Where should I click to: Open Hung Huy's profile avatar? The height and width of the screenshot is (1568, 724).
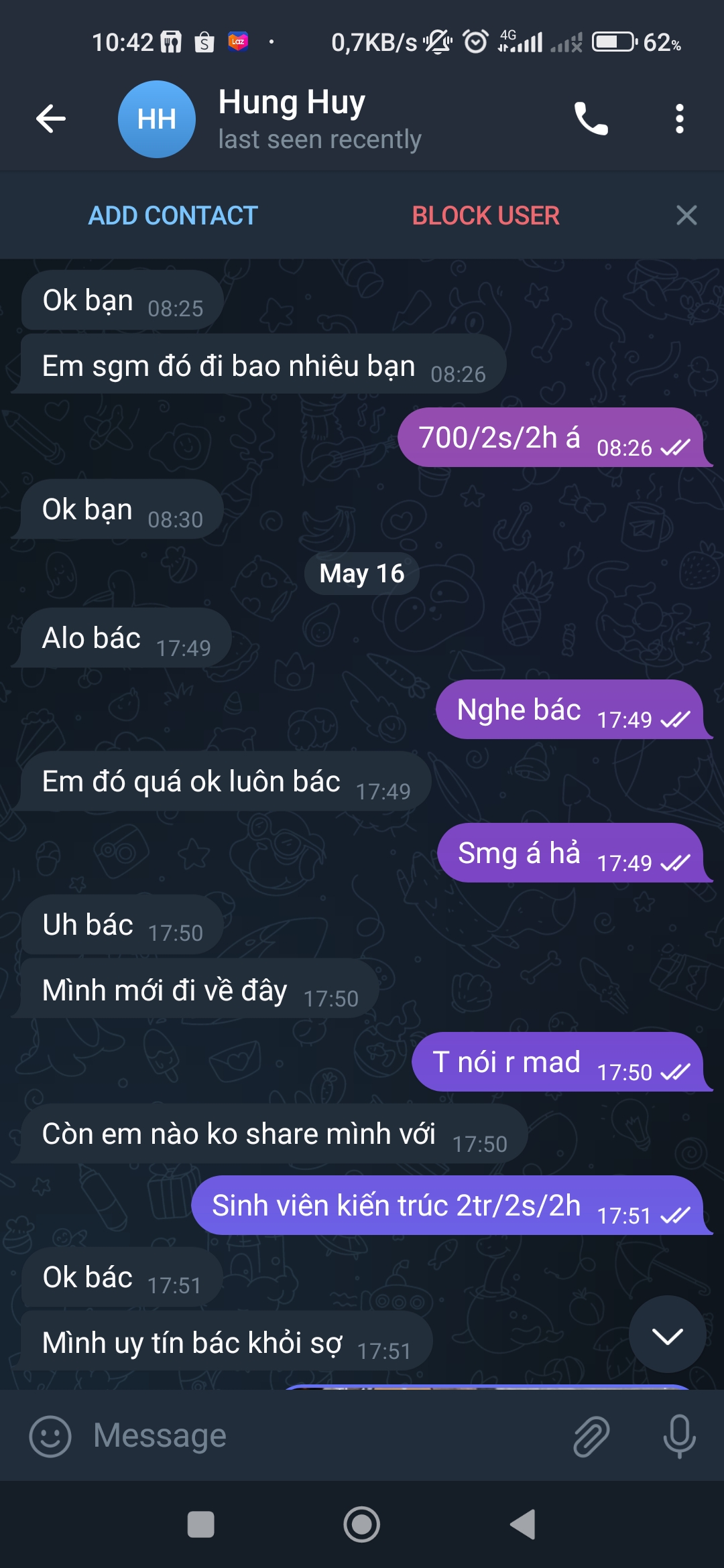(x=156, y=119)
